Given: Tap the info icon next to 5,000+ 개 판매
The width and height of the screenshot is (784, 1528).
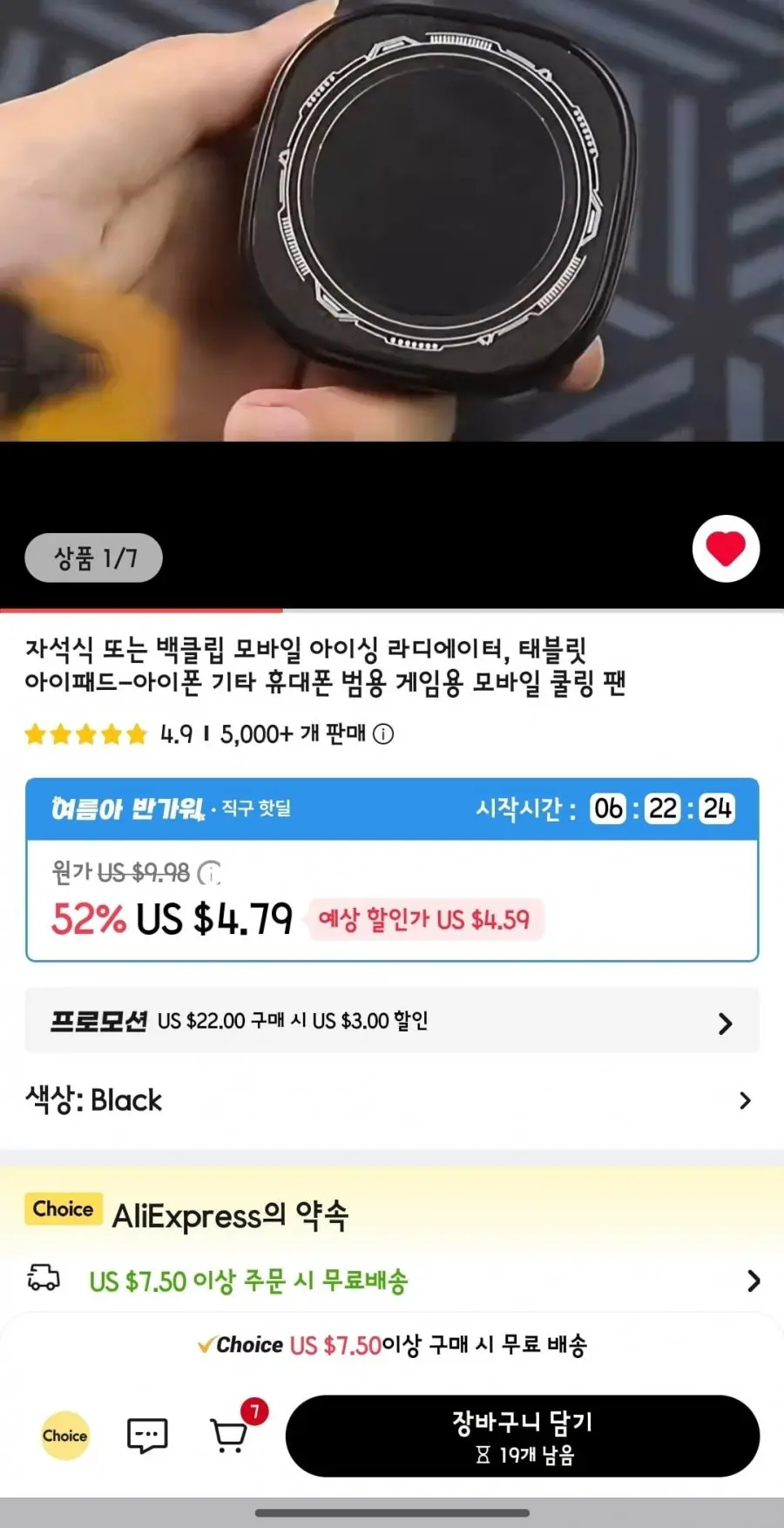Looking at the screenshot, I should point(383,734).
